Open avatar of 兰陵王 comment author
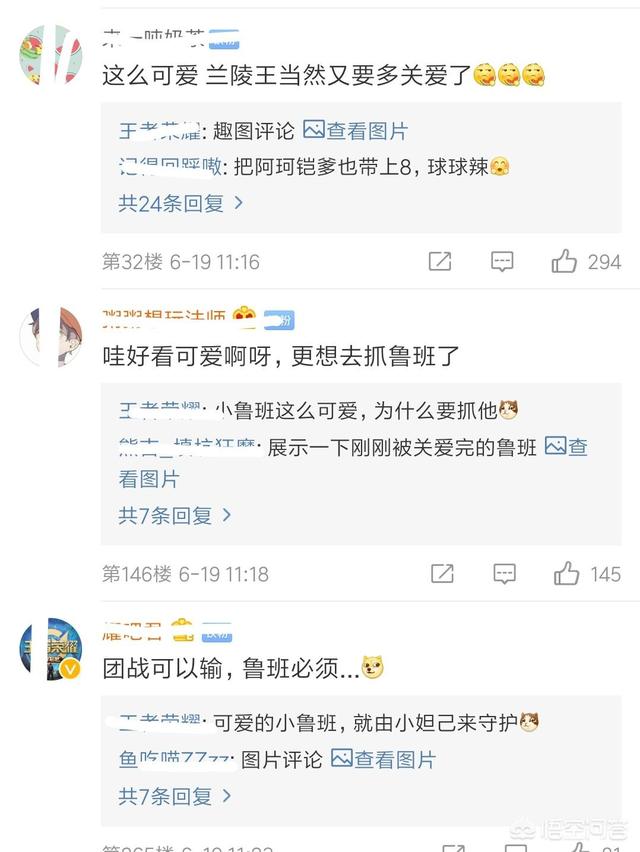The height and width of the screenshot is (852, 640). pos(50,56)
